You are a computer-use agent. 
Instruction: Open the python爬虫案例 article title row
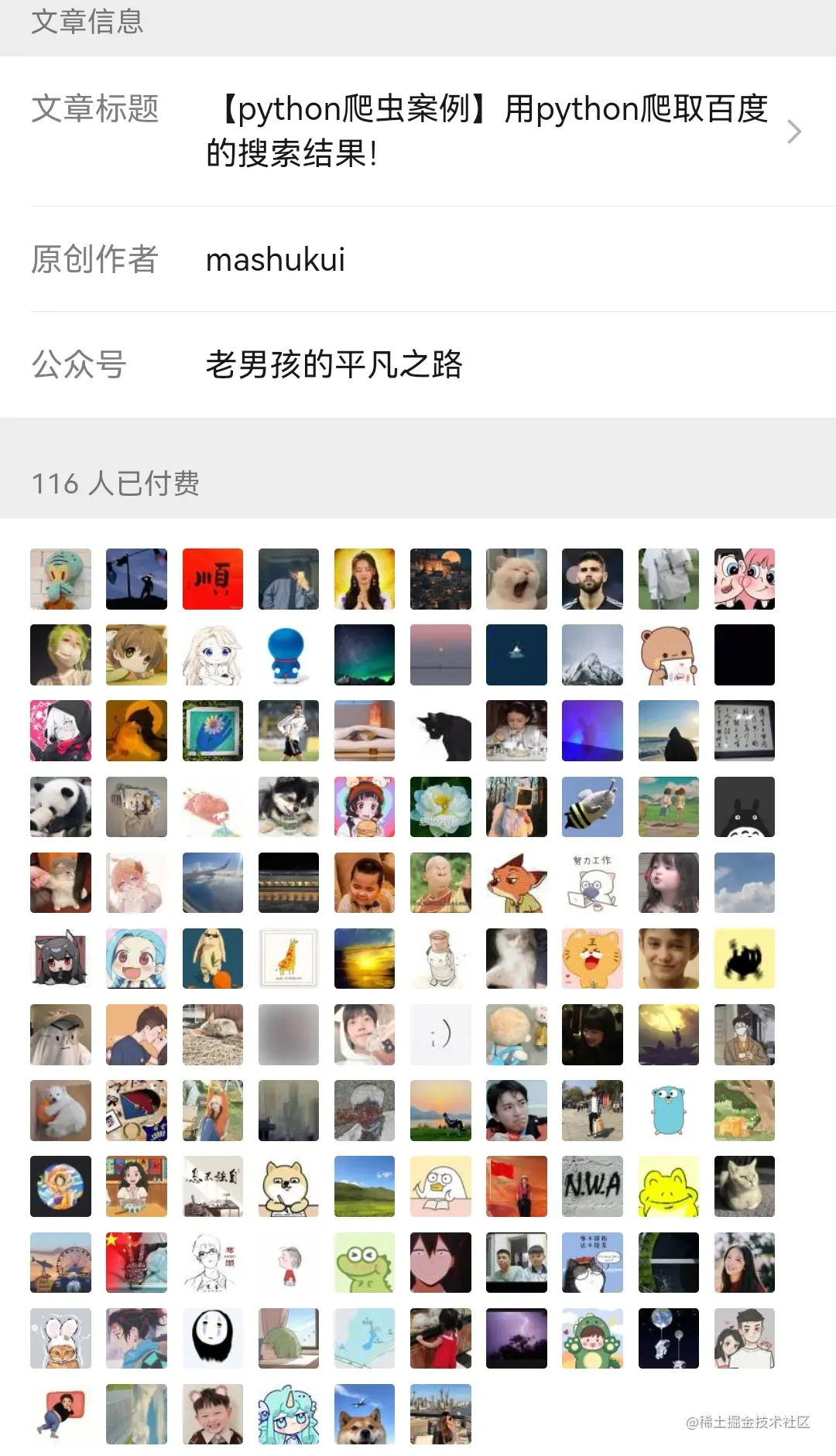click(x=486, y=131)
